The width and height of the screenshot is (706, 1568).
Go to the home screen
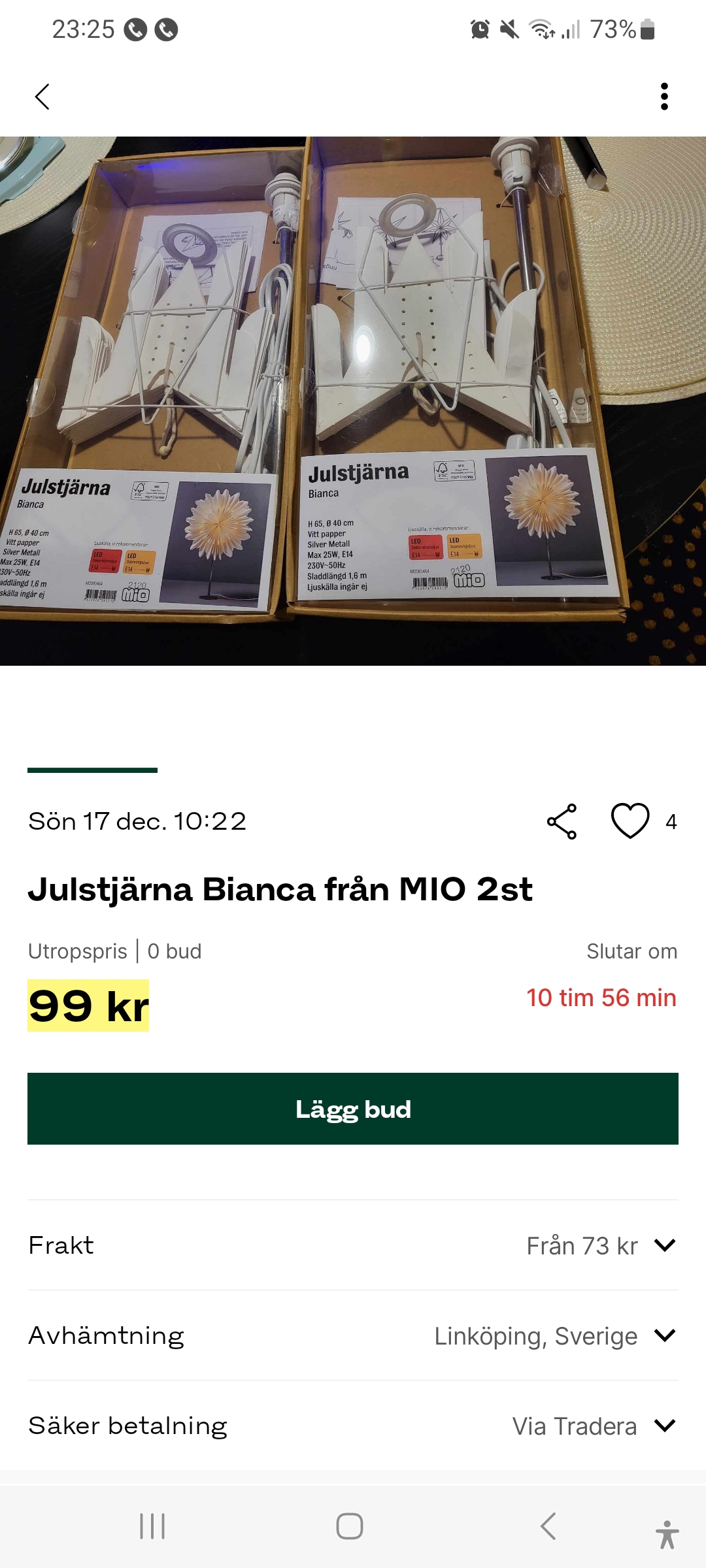[350, 1526]
